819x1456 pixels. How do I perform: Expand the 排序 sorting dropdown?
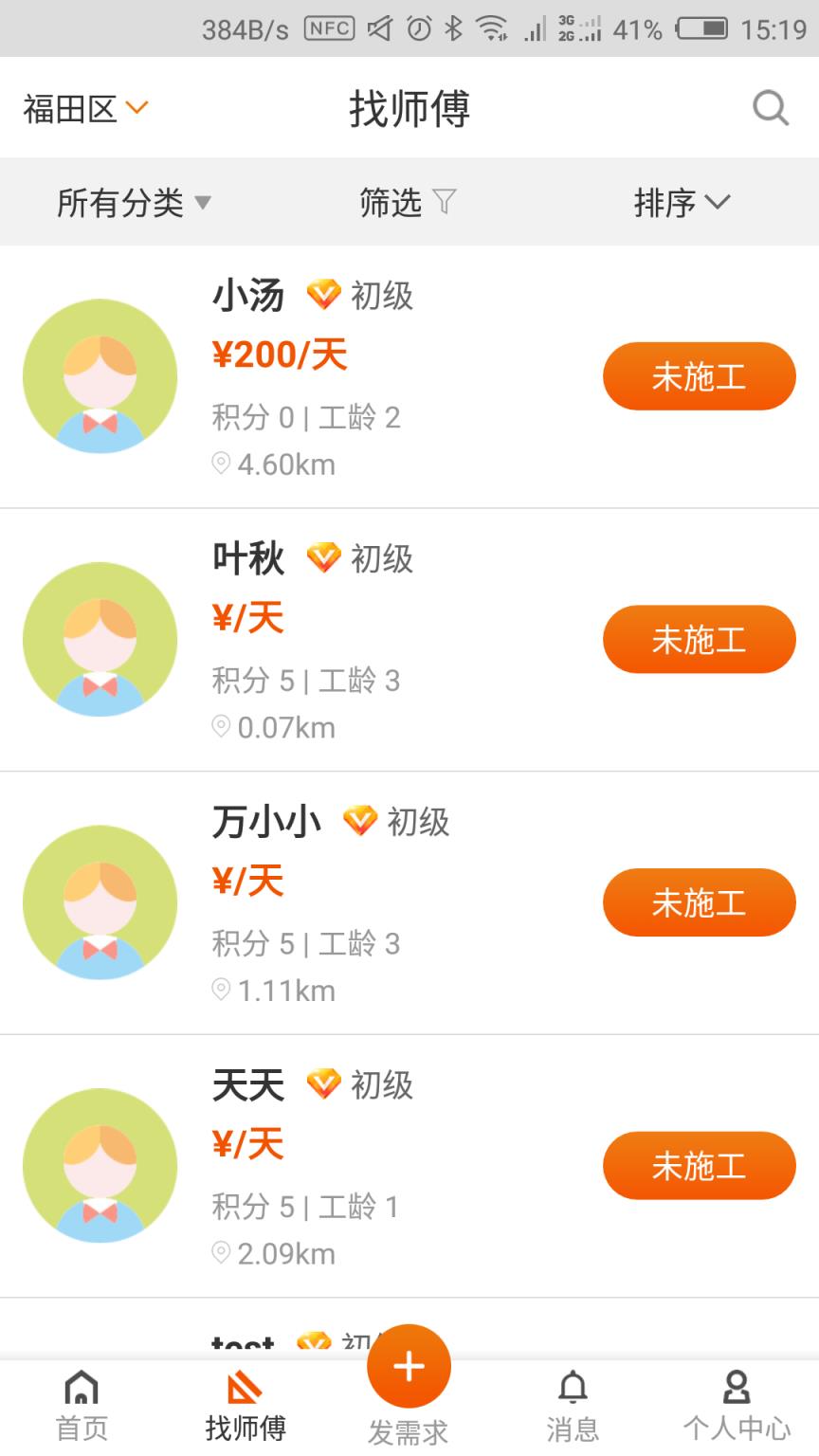coord(684,203)
